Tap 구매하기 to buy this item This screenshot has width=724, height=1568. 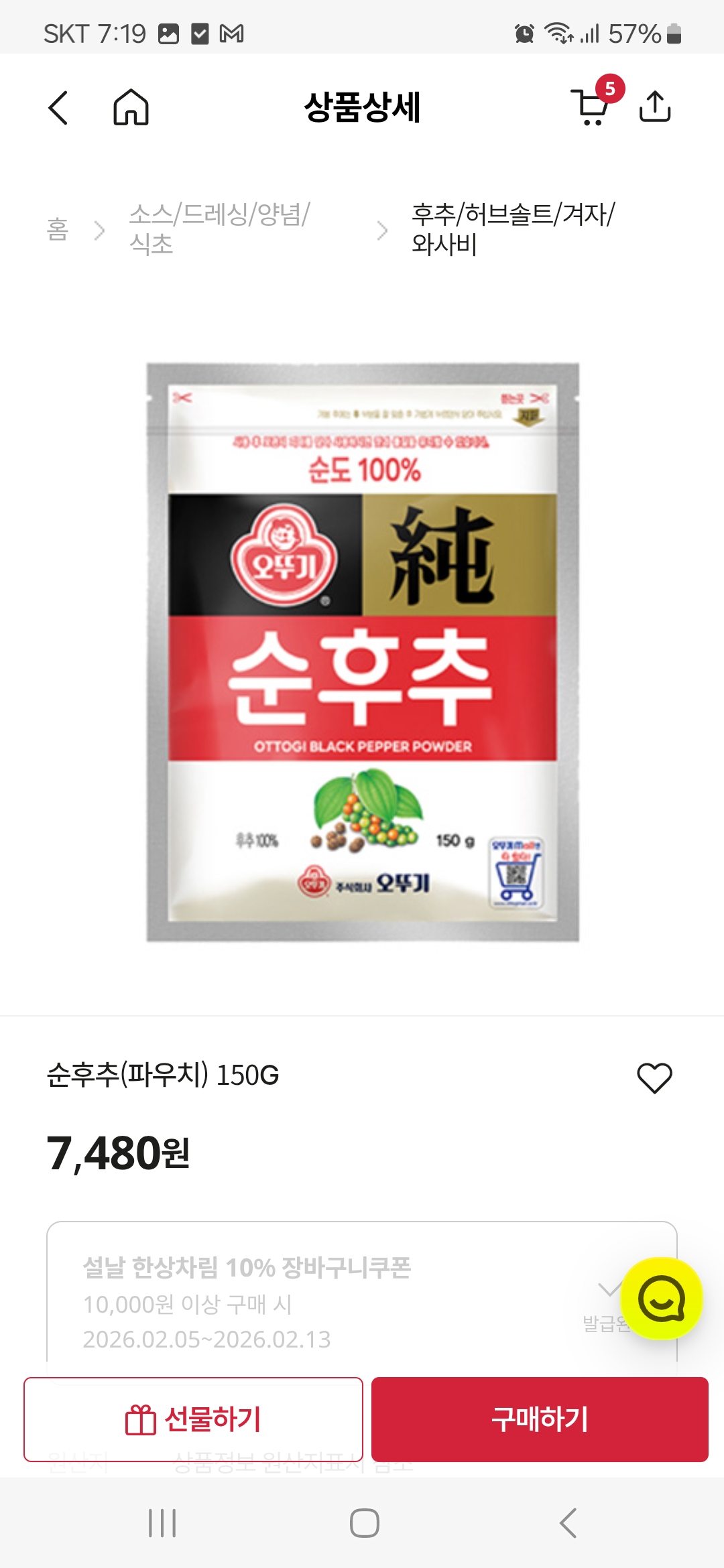pyautogui.click(x=540, y=1419)
